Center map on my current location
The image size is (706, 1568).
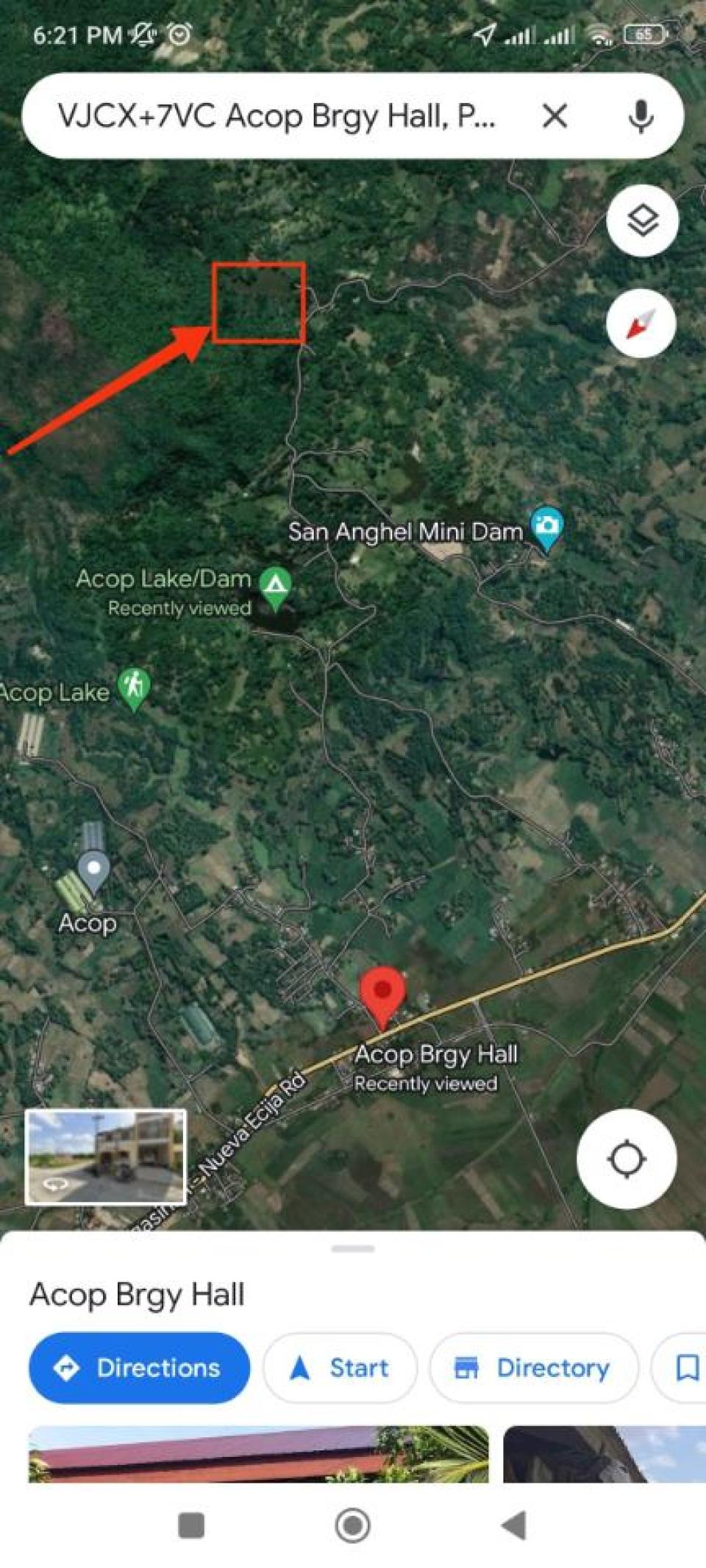[627, 1159]
